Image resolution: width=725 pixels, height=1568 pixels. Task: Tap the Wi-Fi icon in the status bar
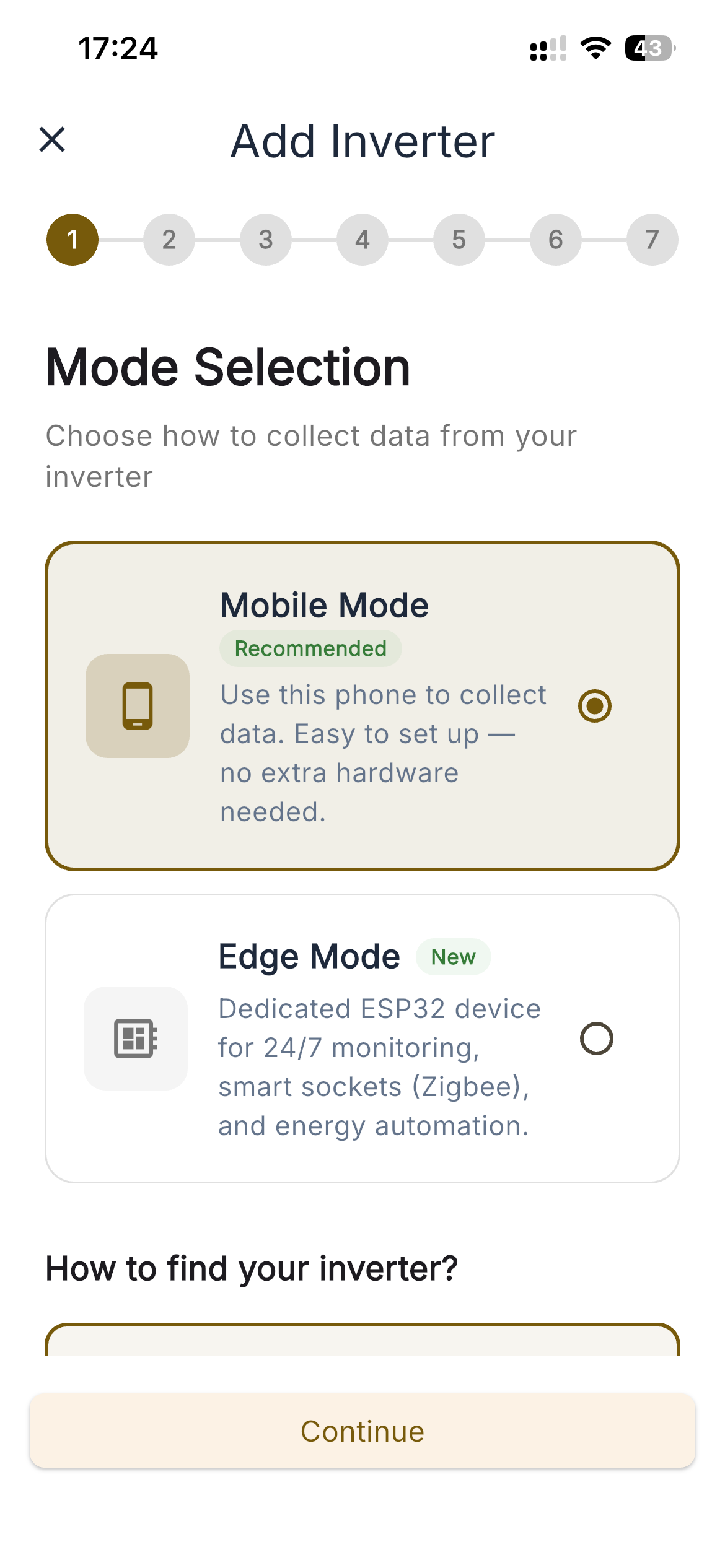pos(595,49)
